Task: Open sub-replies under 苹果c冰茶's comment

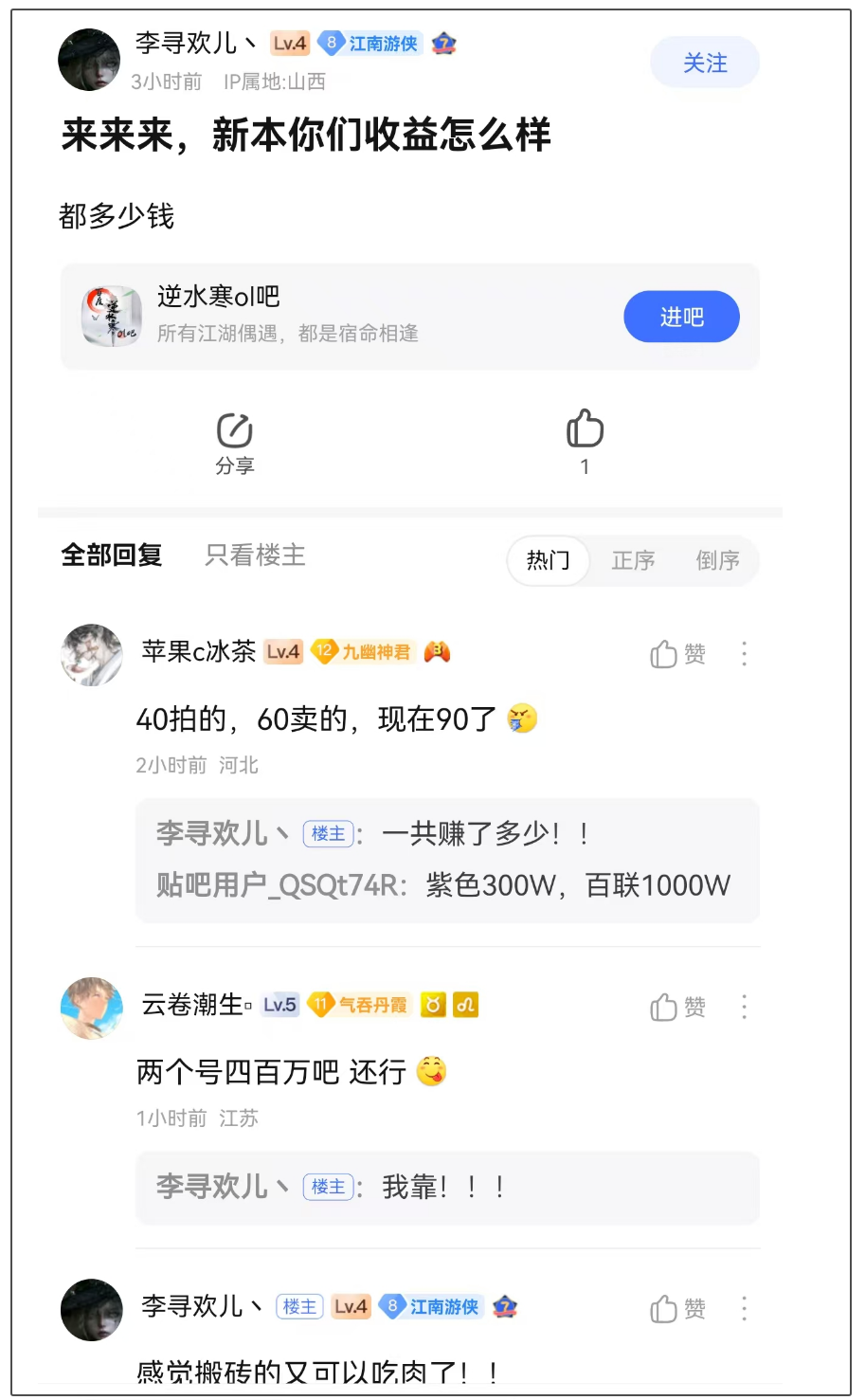Action: [447, 860]
